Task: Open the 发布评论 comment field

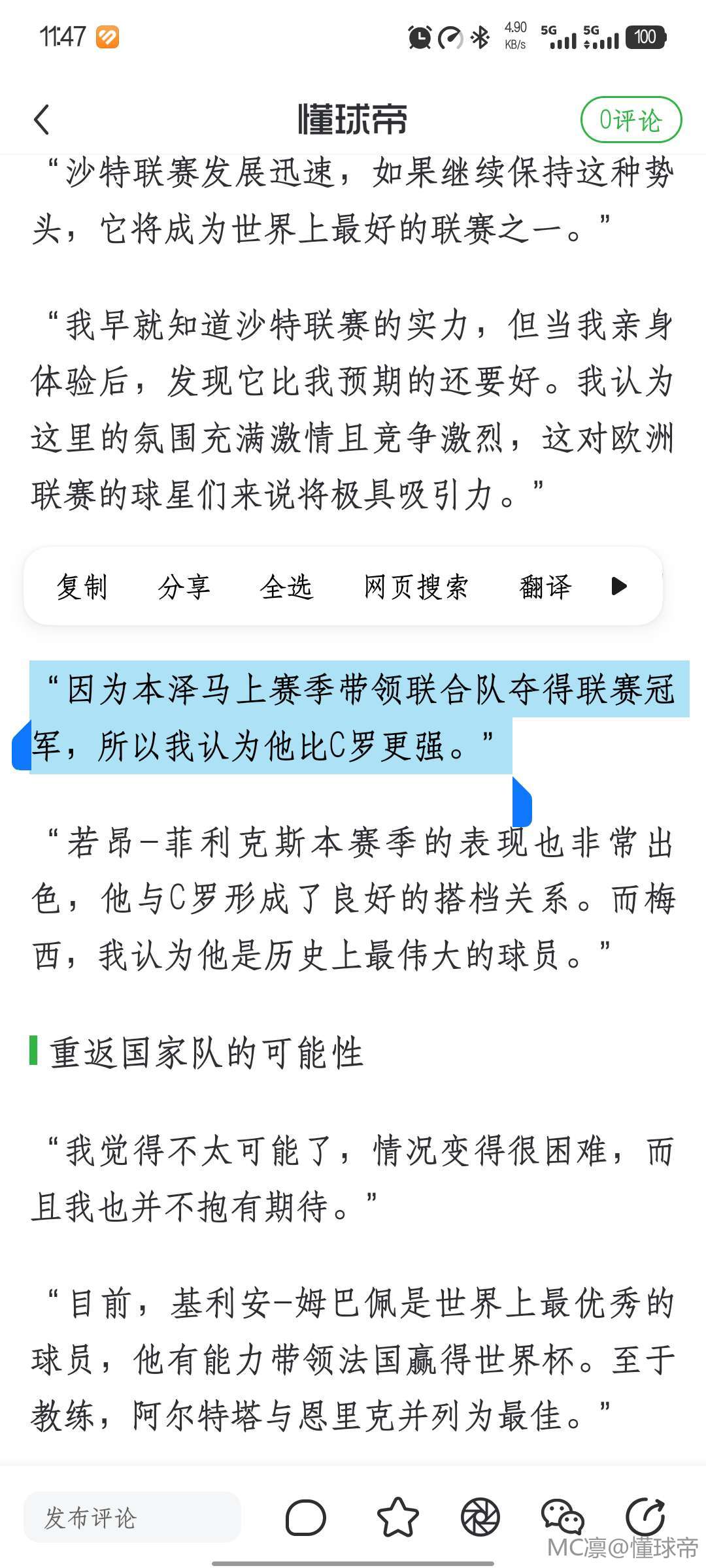Action: (x=132, y=1517)
